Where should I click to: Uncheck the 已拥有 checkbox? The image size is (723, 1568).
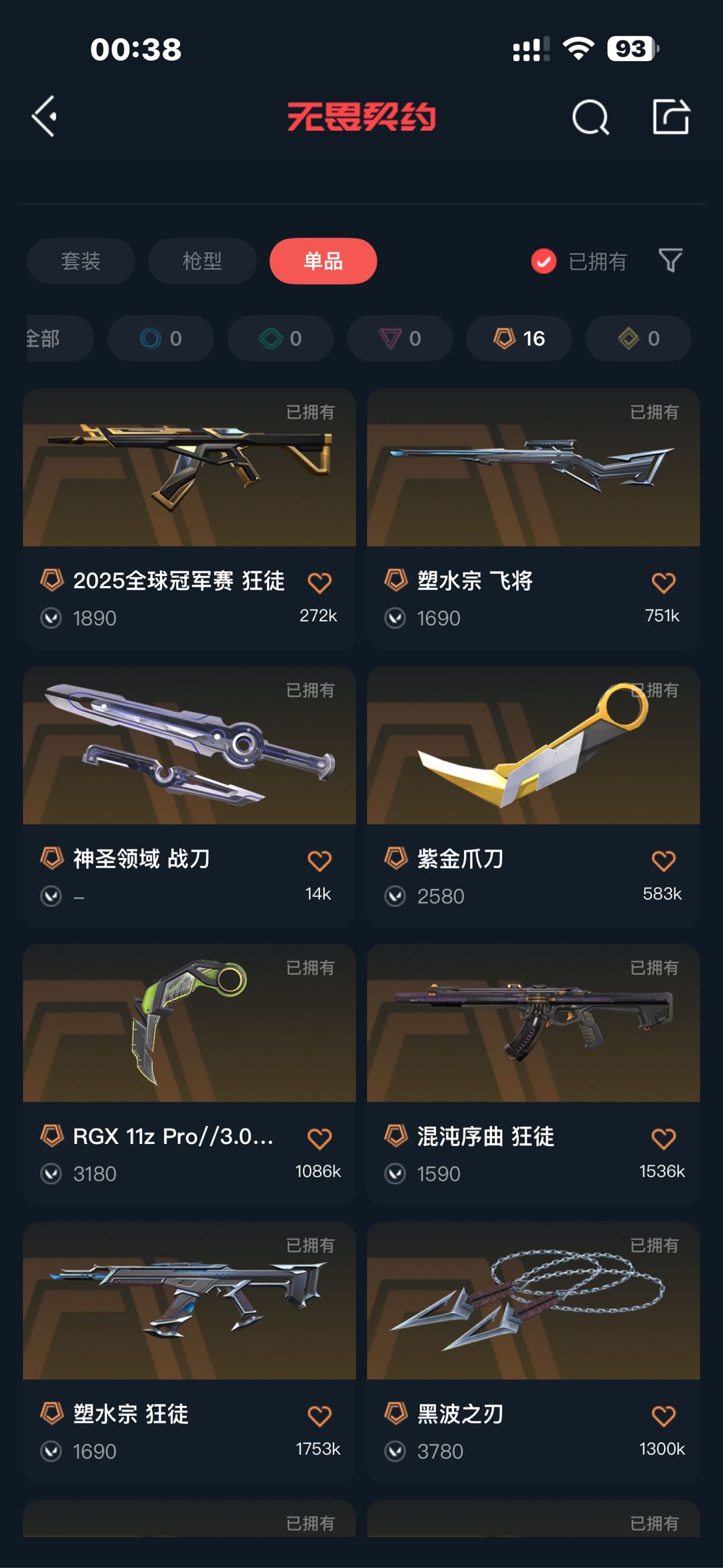point(544,261)
